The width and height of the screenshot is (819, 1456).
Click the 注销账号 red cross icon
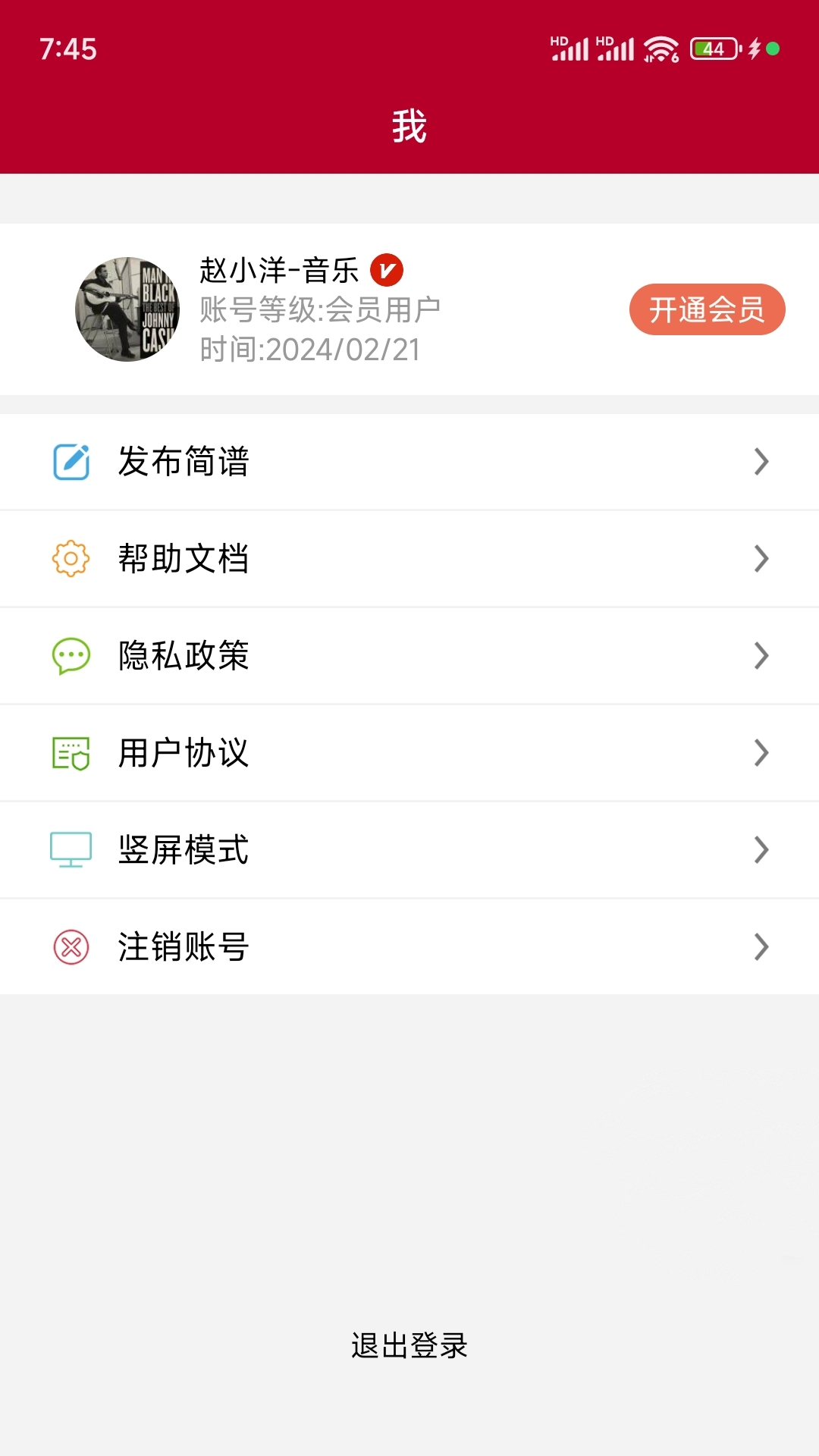(71, 946)
